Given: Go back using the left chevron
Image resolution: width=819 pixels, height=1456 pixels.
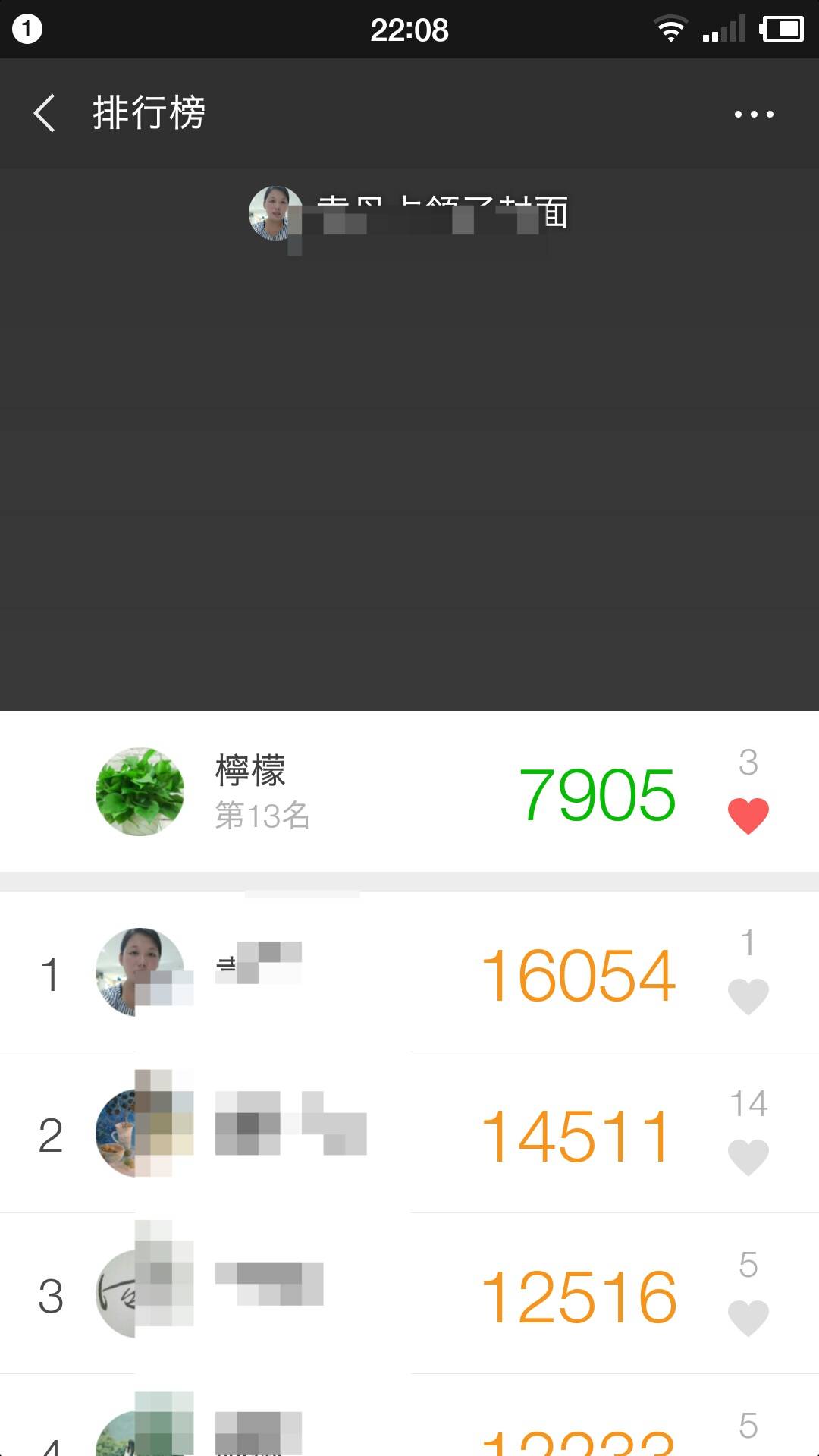Looking at the screenshot, I should click(x=45, y=114).
